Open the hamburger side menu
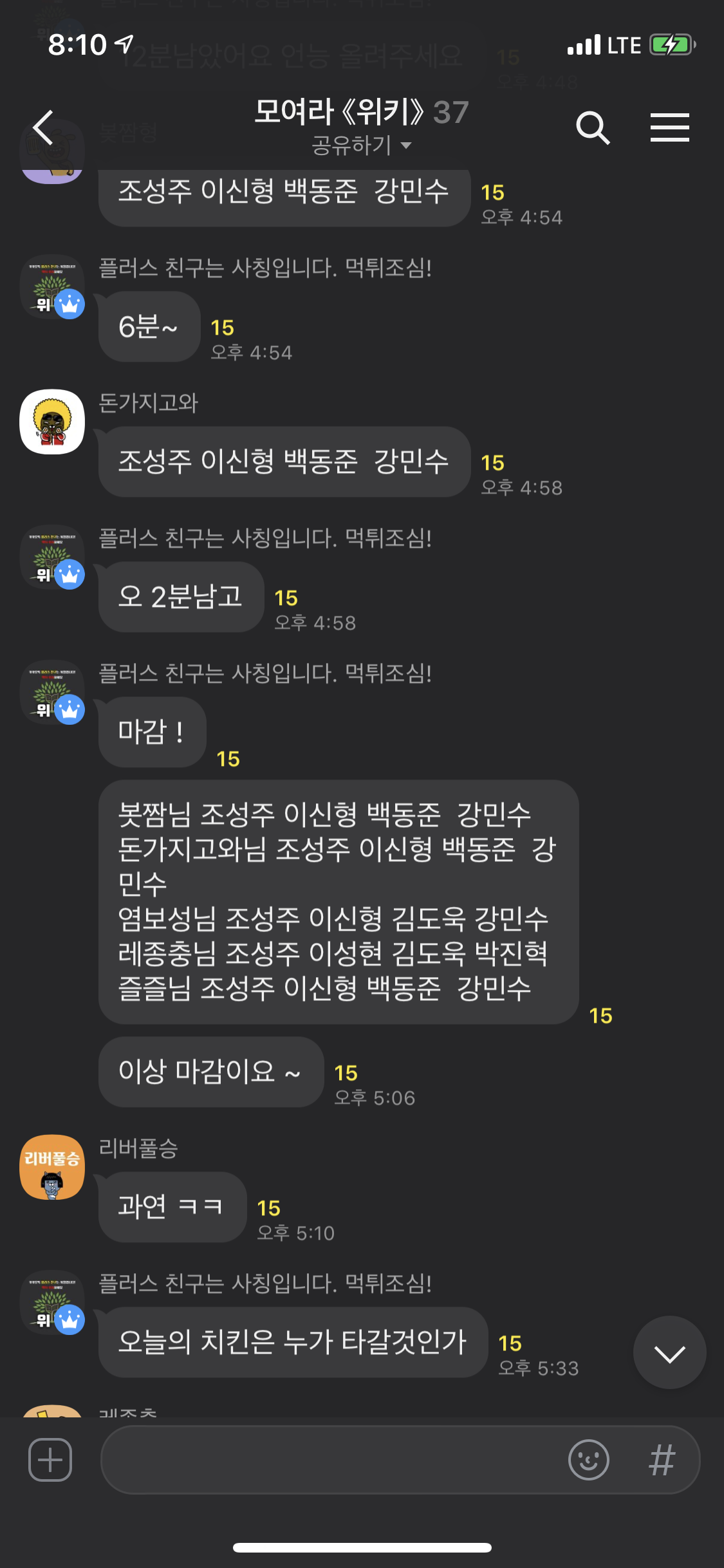Image resolution: width=724 pixels, height=1568 pixels. 669,127
